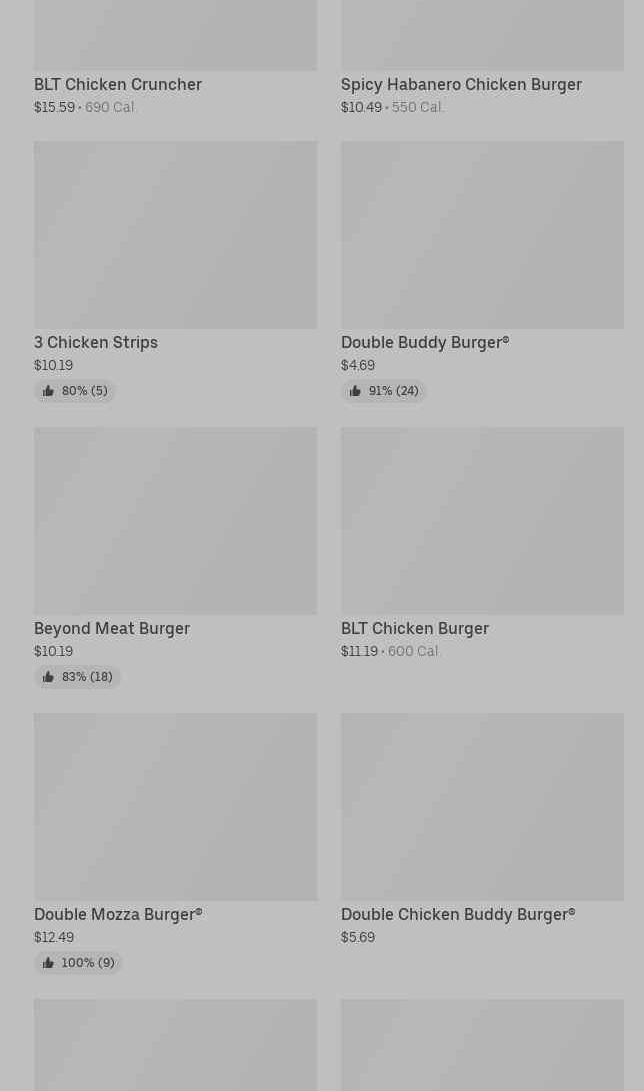Open the BLT Chicken Burger item
The image size is (644, 1091).
pos(481,522)
